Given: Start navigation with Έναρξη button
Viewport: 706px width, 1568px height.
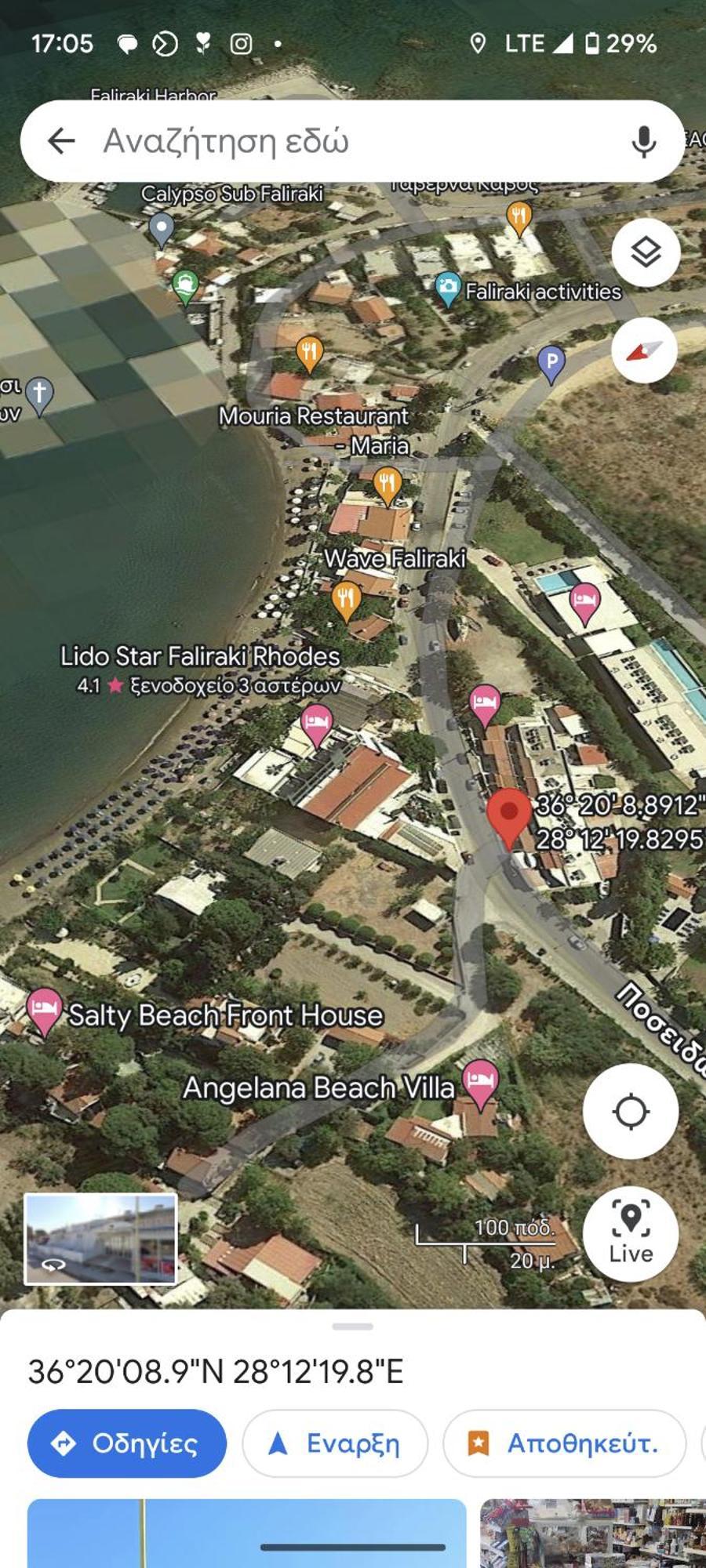Looking at the screenshot, I should (x=335, y=1443).
